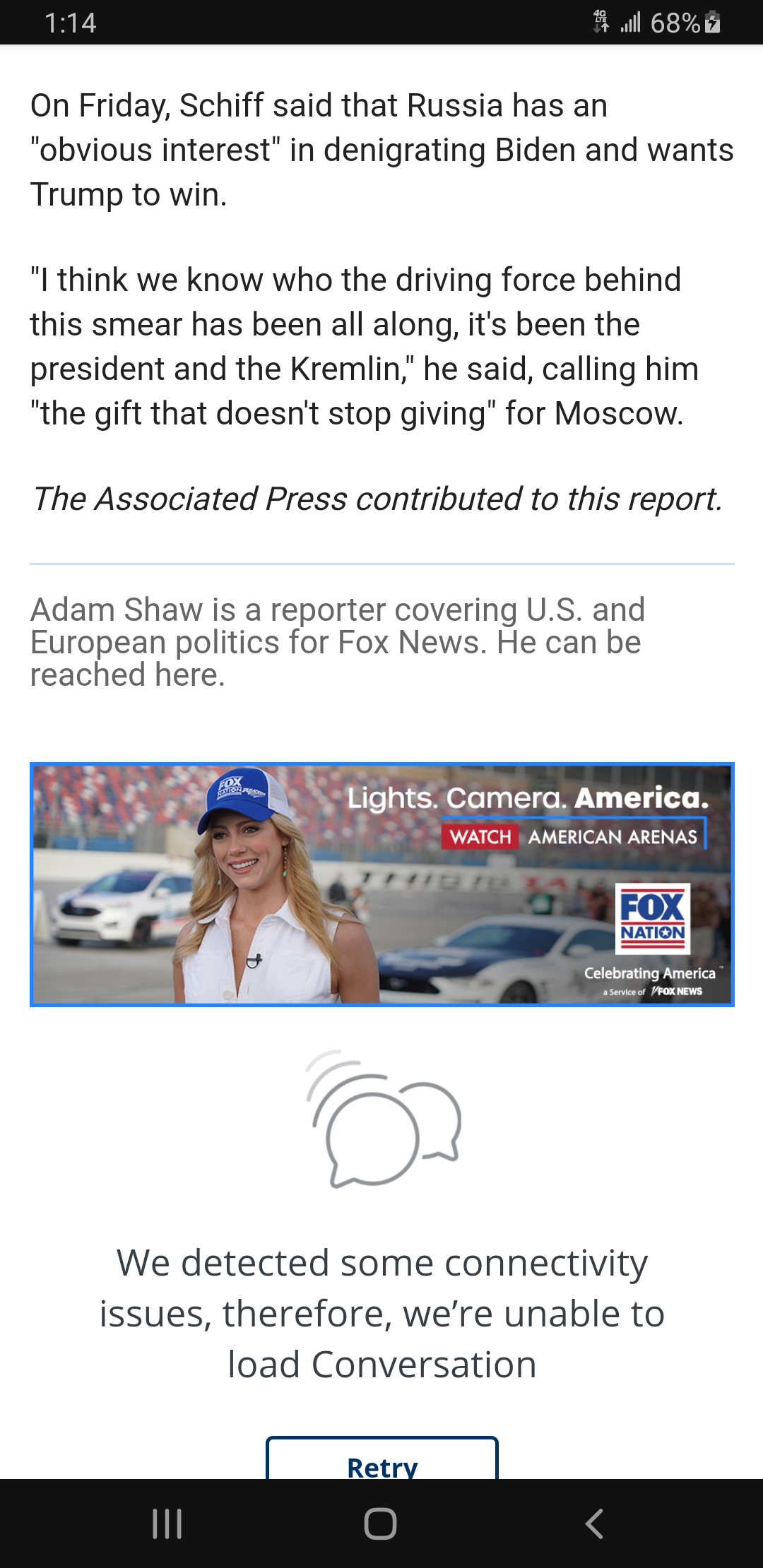The image size is (763, 1568).
Task: Open the Fox Nation American Arenas ad
Action: (x=382, y=884)
